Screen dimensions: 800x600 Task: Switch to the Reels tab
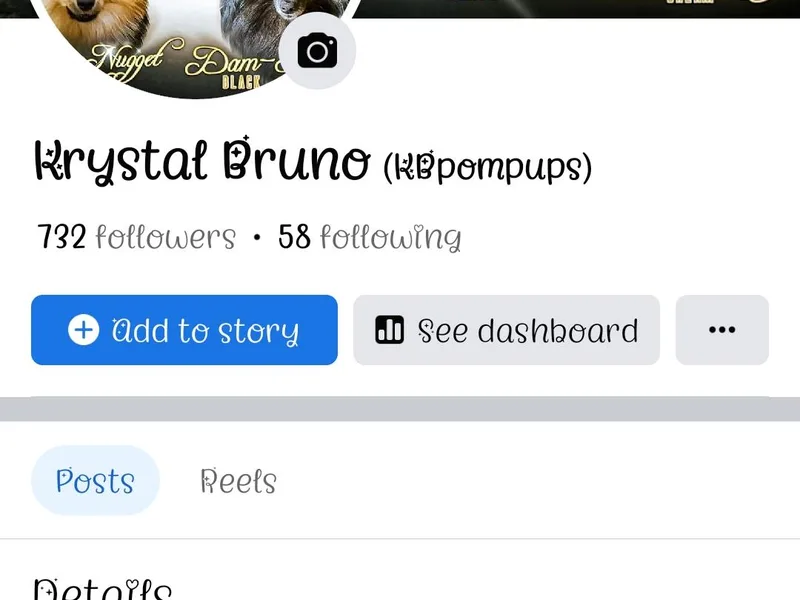pyautogui.click(x=238, y=481)
